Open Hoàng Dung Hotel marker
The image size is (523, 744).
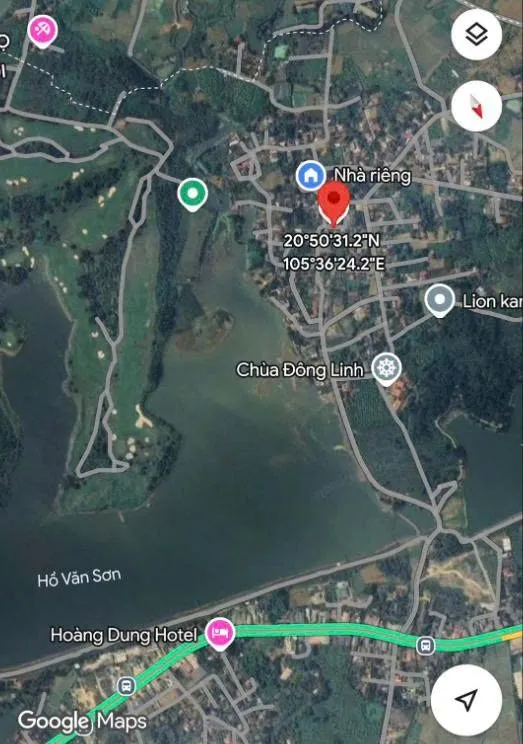(220, 634)
